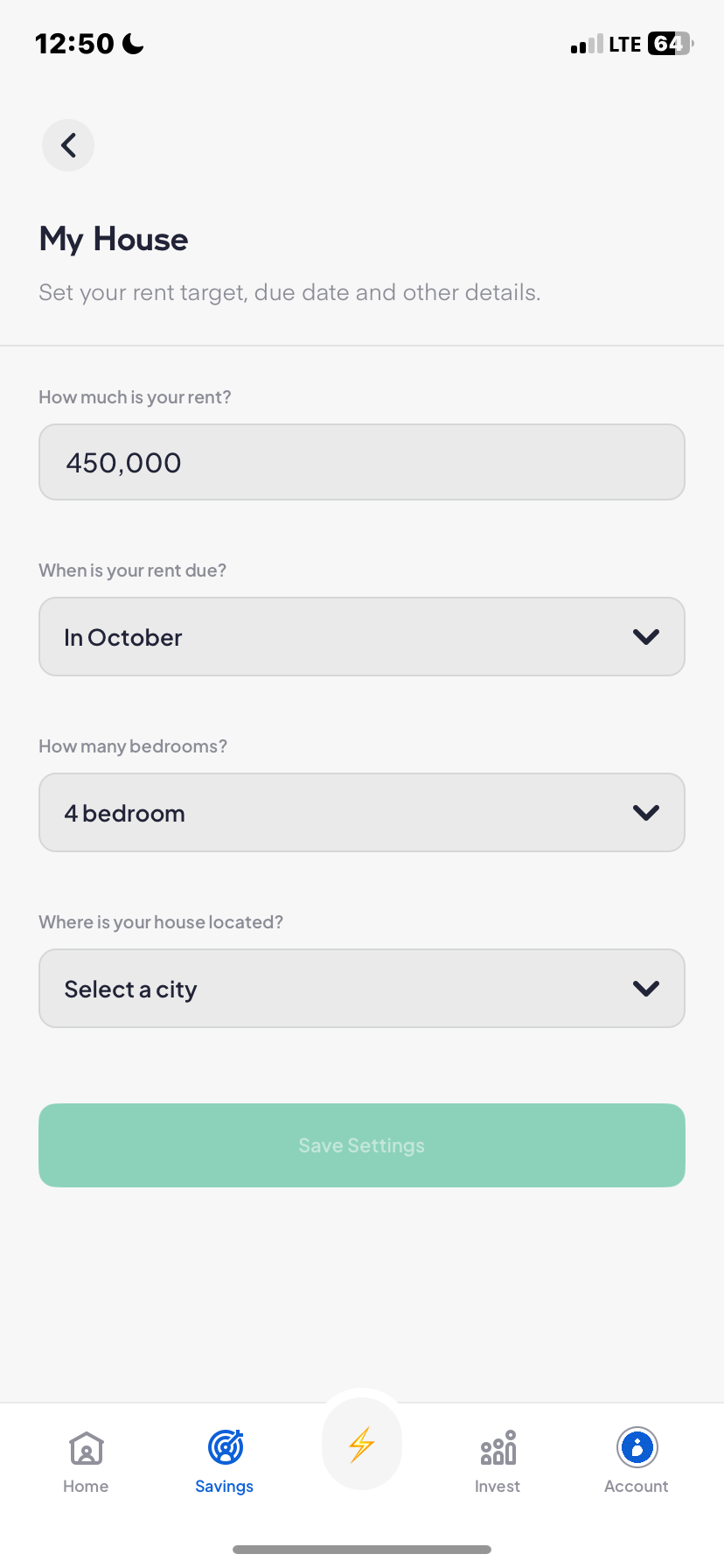Open the rent due month dropdown
Screen dimensions: 724x1568
361,636
